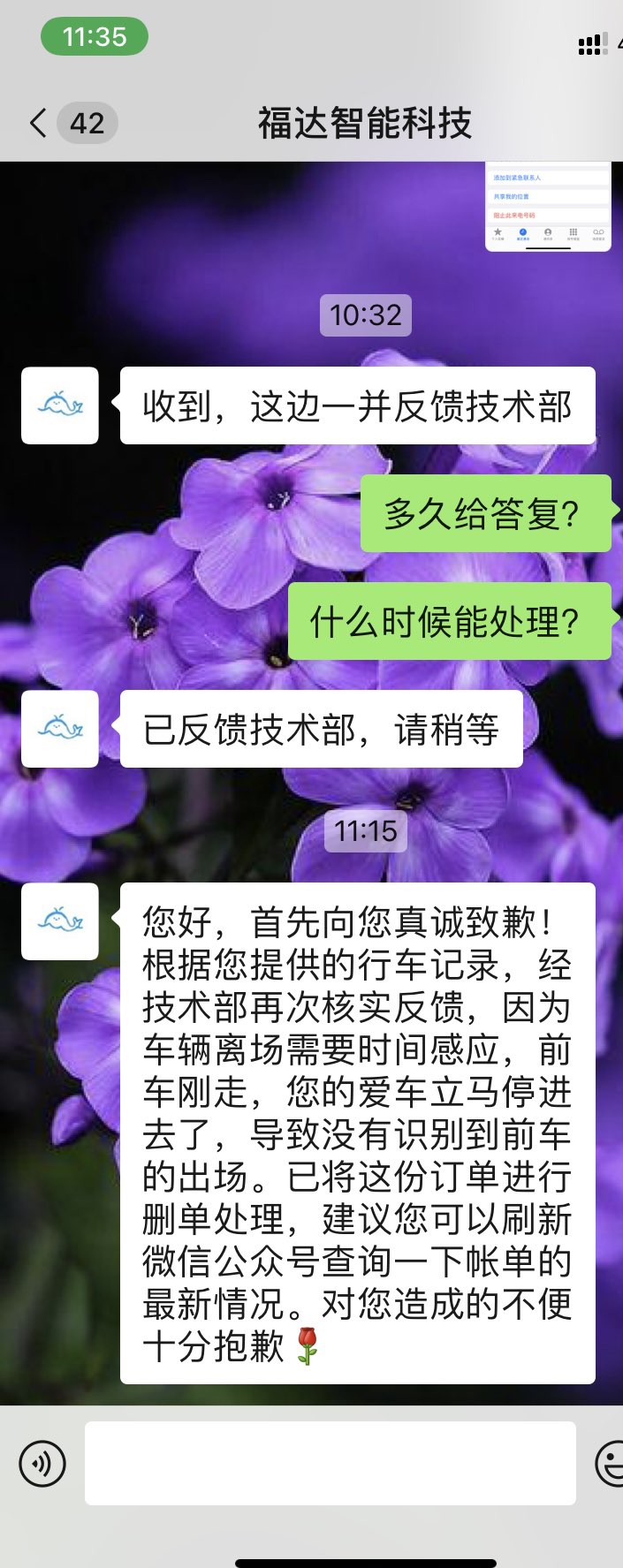
Task: Open sender avatar beside 收到 message
Action: pyautogui.click(x=60, y=405)
